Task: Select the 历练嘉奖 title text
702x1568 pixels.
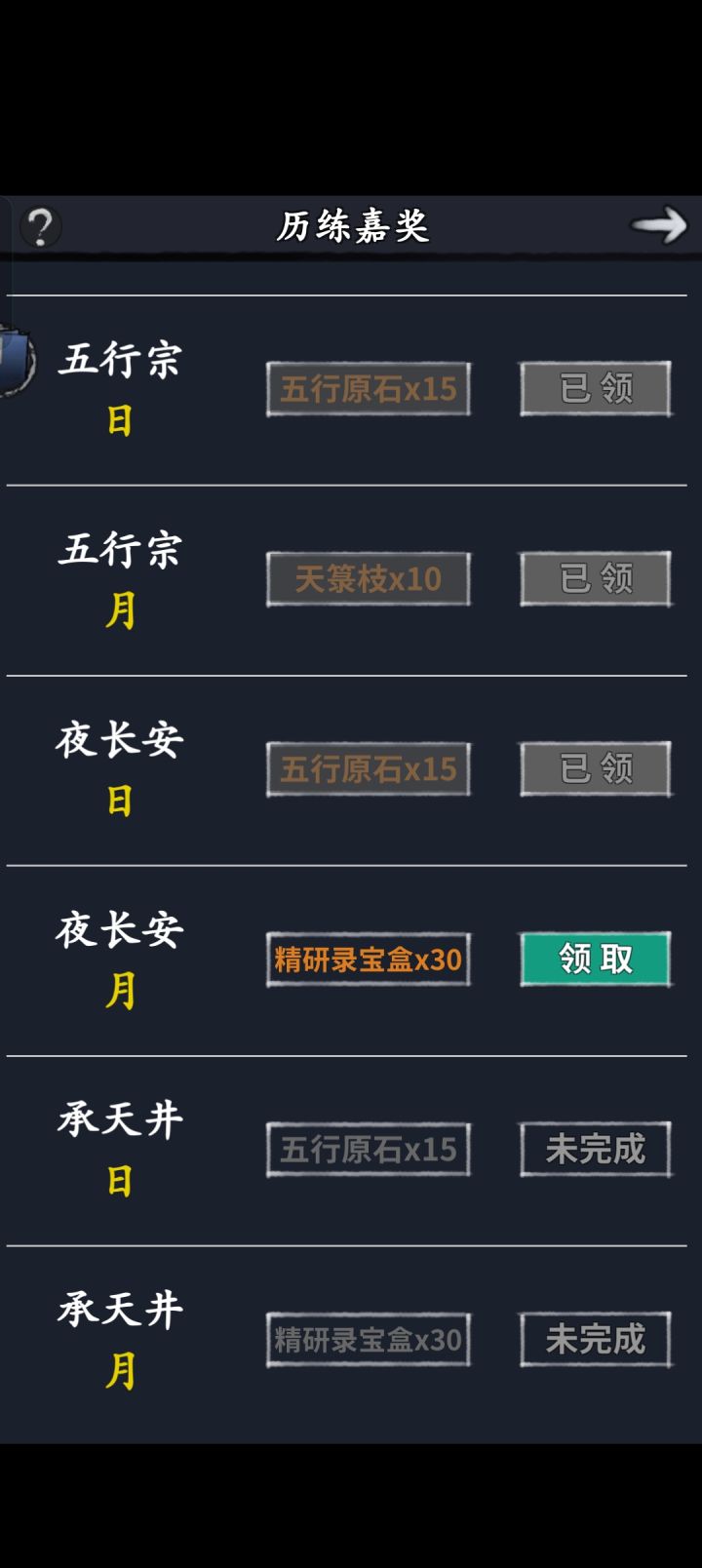Action: (351, 224)
